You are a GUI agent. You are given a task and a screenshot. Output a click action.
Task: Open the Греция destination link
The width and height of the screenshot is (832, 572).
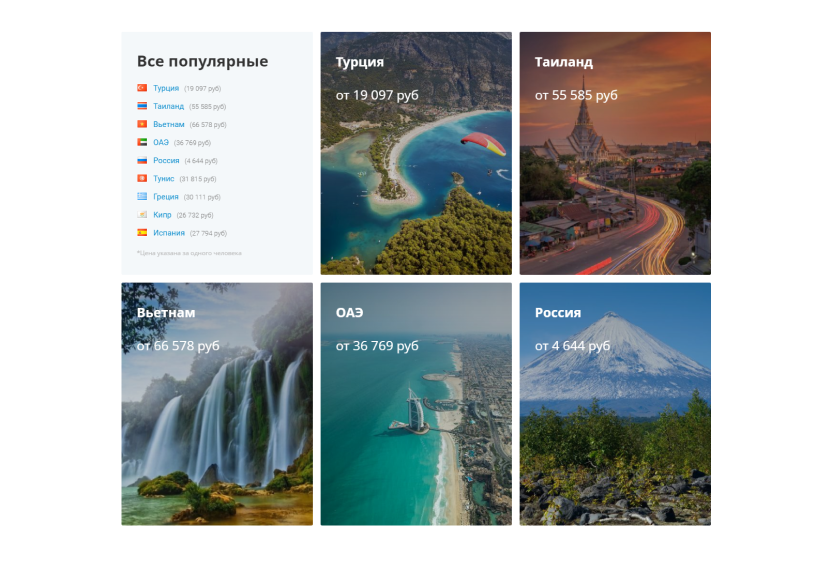(x=166, y=197)
